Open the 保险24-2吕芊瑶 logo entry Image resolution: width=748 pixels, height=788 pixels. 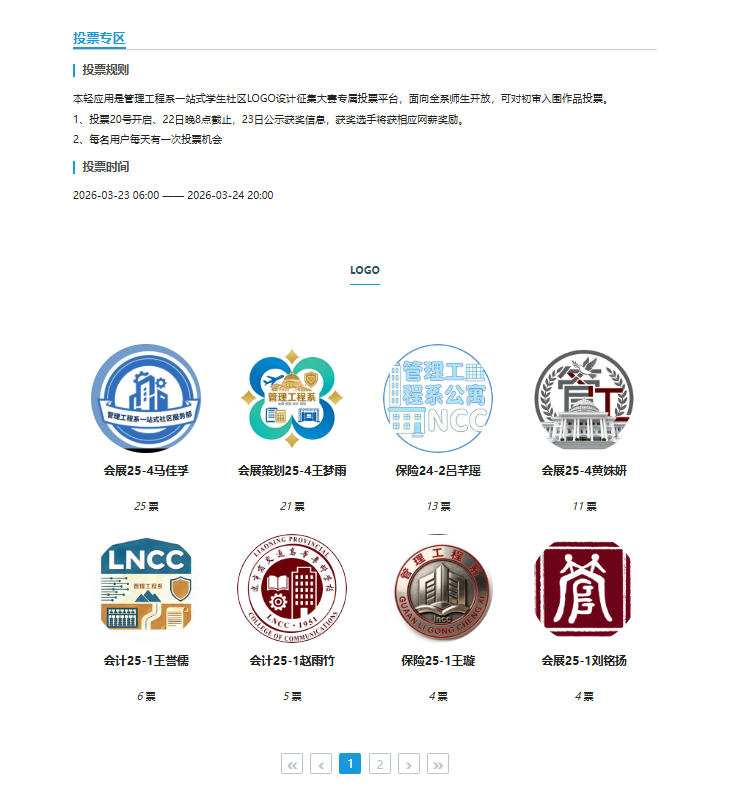[438, 398]
